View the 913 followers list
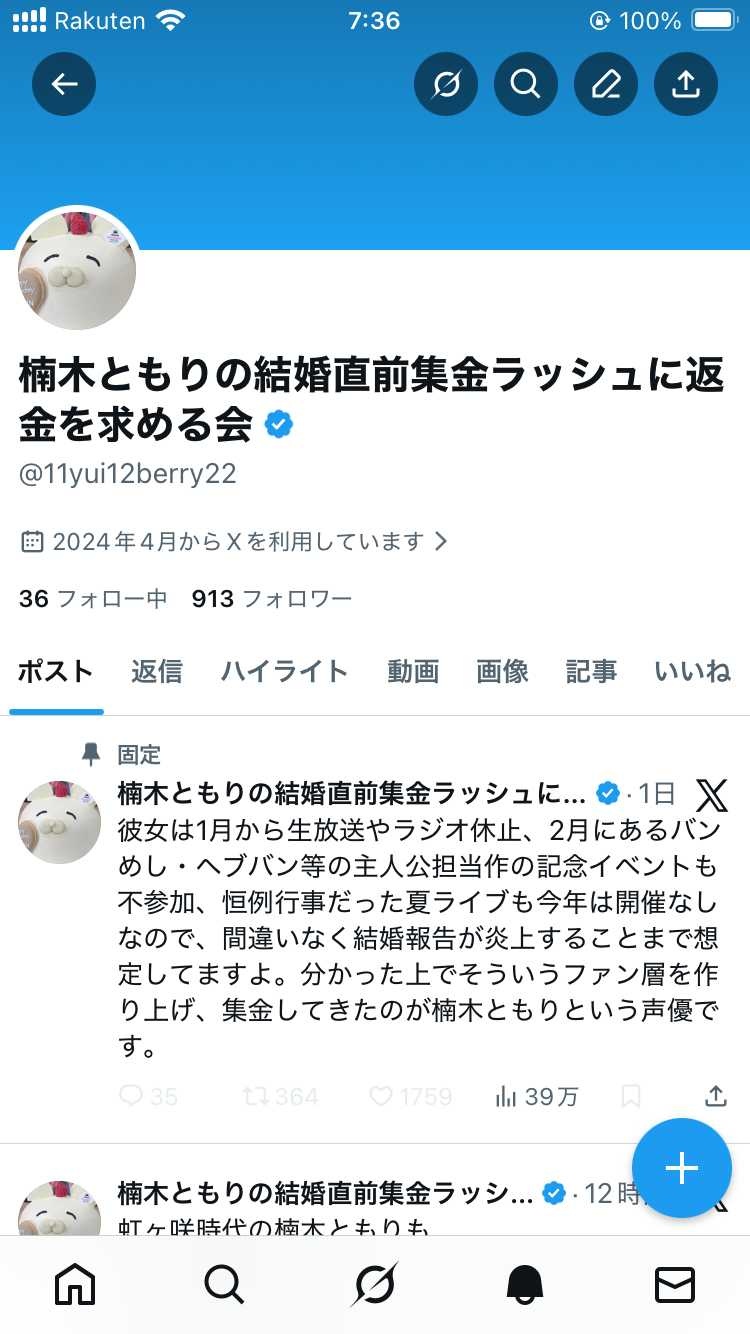Viewport: 750px width, 1334px height. (272, 599)
